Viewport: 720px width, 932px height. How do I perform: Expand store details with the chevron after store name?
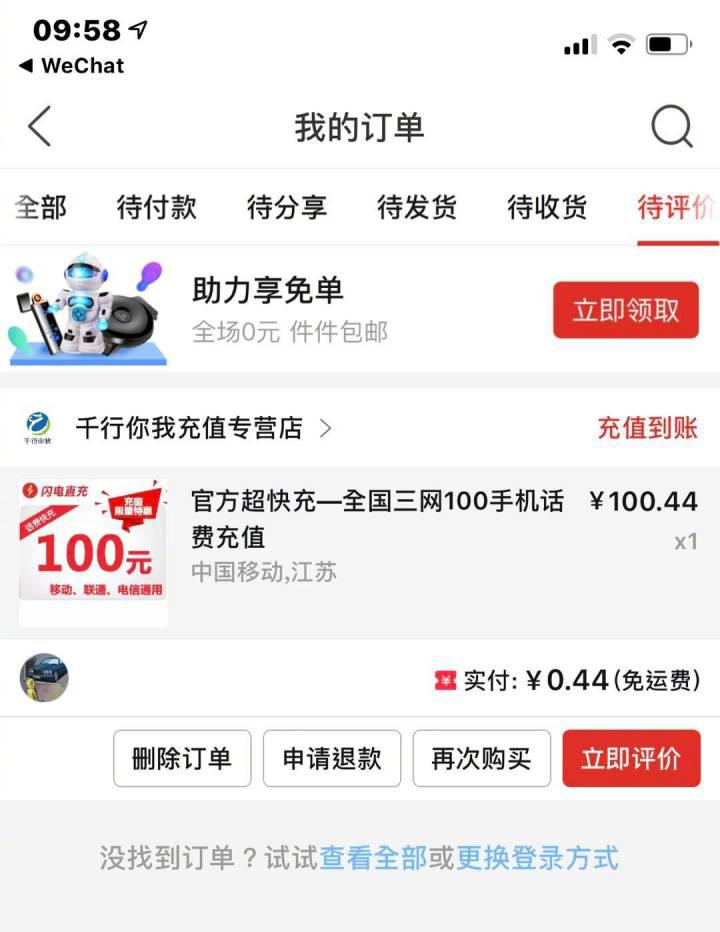click(325, 428)
